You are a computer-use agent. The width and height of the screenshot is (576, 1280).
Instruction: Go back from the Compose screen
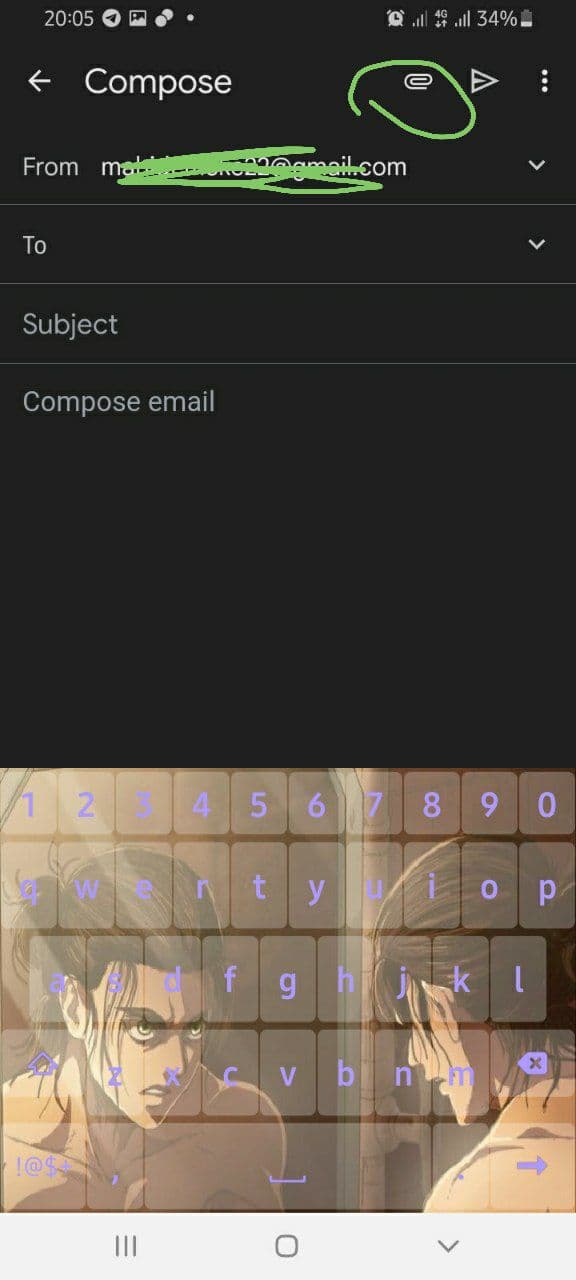point(39,82)
